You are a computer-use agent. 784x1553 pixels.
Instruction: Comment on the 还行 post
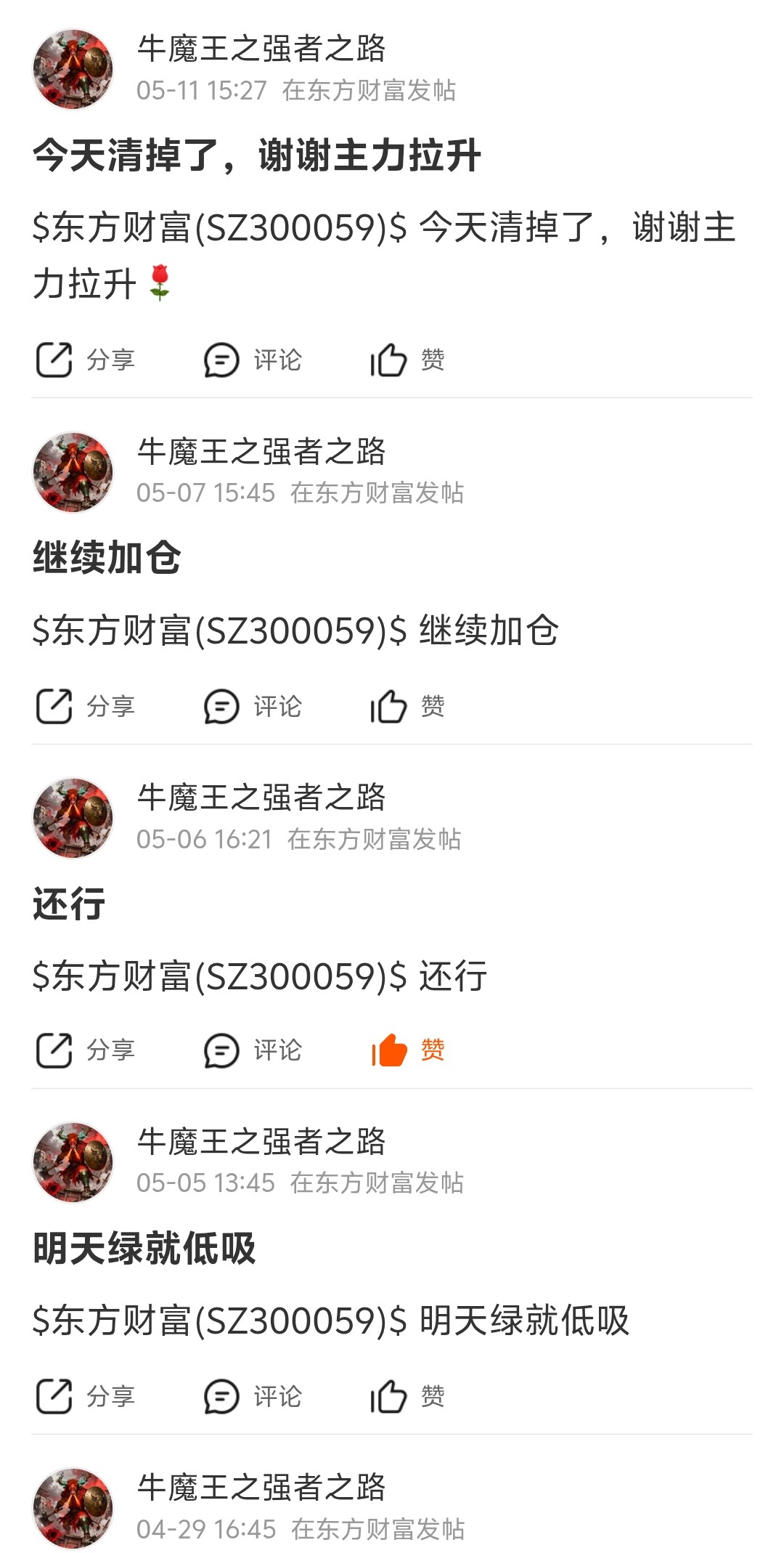[253, 1050]
